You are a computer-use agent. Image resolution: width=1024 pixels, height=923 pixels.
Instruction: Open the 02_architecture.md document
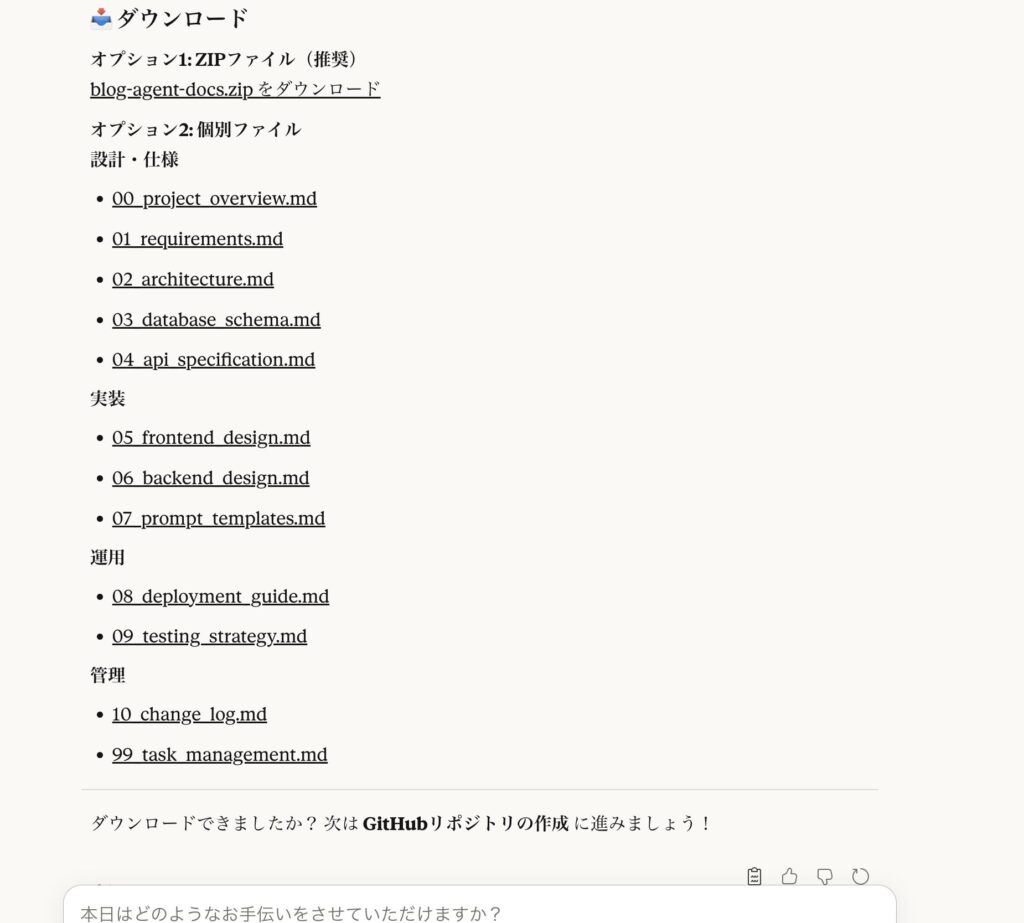click(x=192, y=279)
